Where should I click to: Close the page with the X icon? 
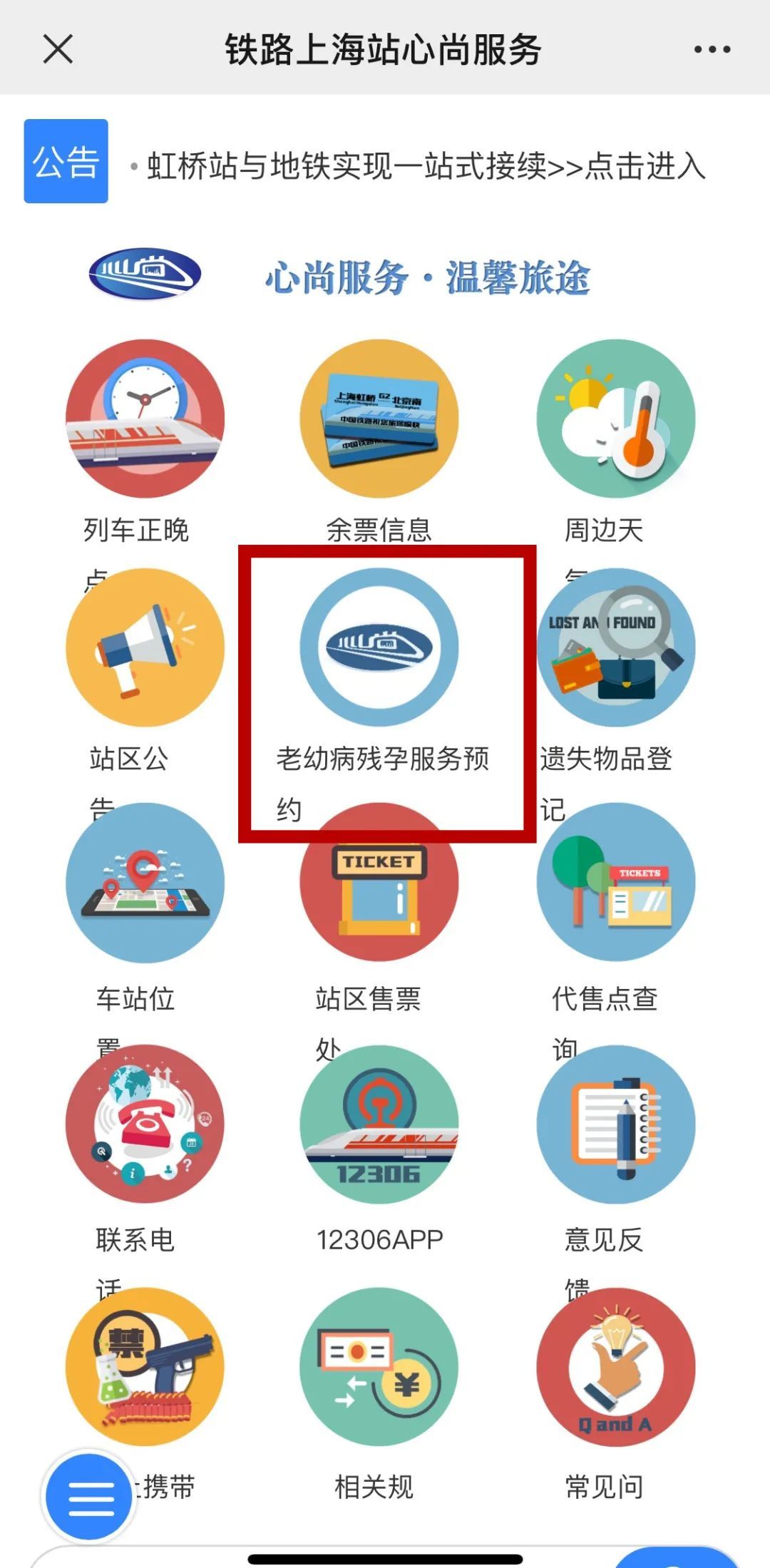(58, 49)
